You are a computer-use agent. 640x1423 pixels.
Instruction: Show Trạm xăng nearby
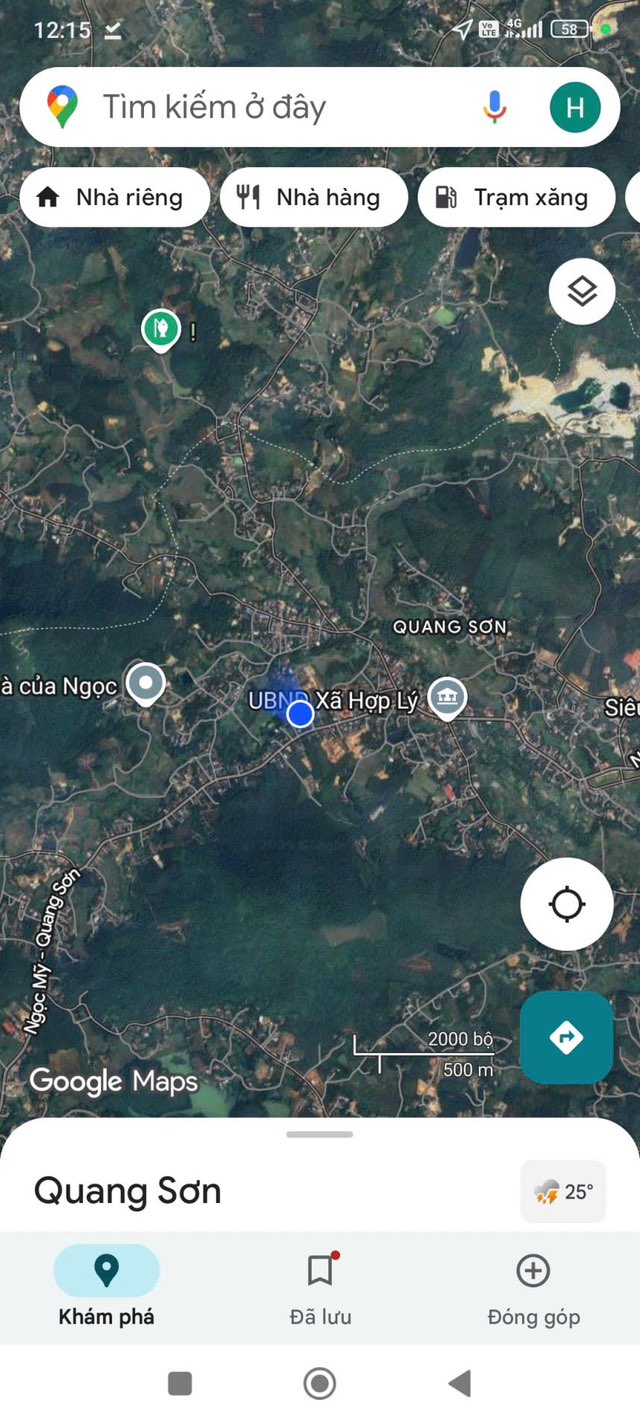[x=513, y=197]
